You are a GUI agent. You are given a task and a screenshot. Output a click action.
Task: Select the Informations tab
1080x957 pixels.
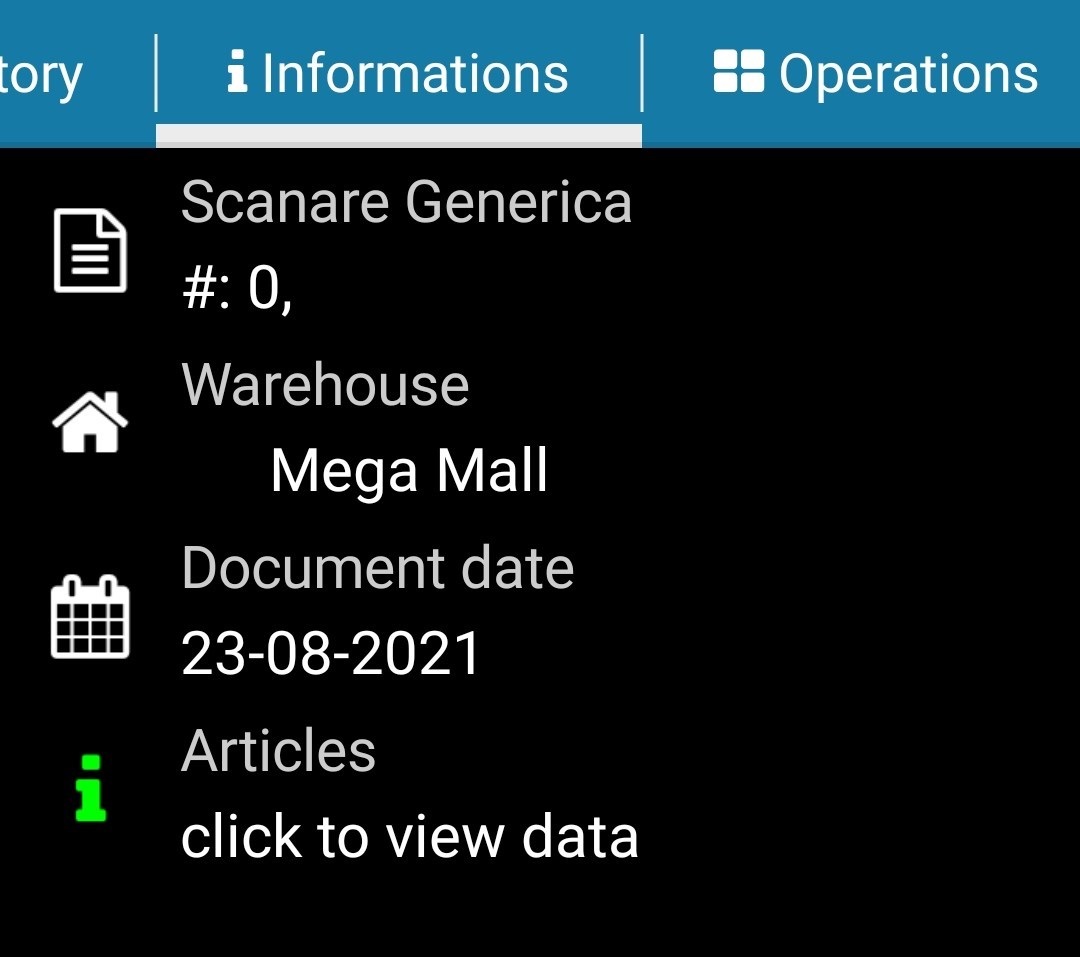(398, 74)
